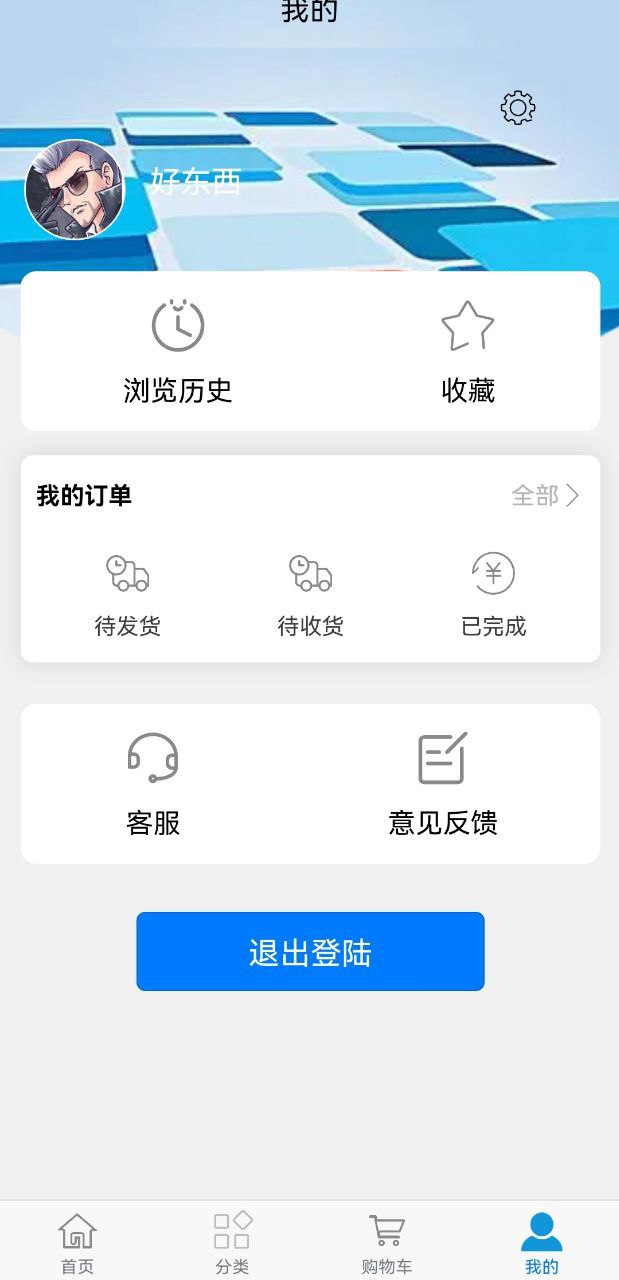619x1280 pixels.
Task: View all orders via 全部
Action: pyautogui.click(x=545, y=496)
